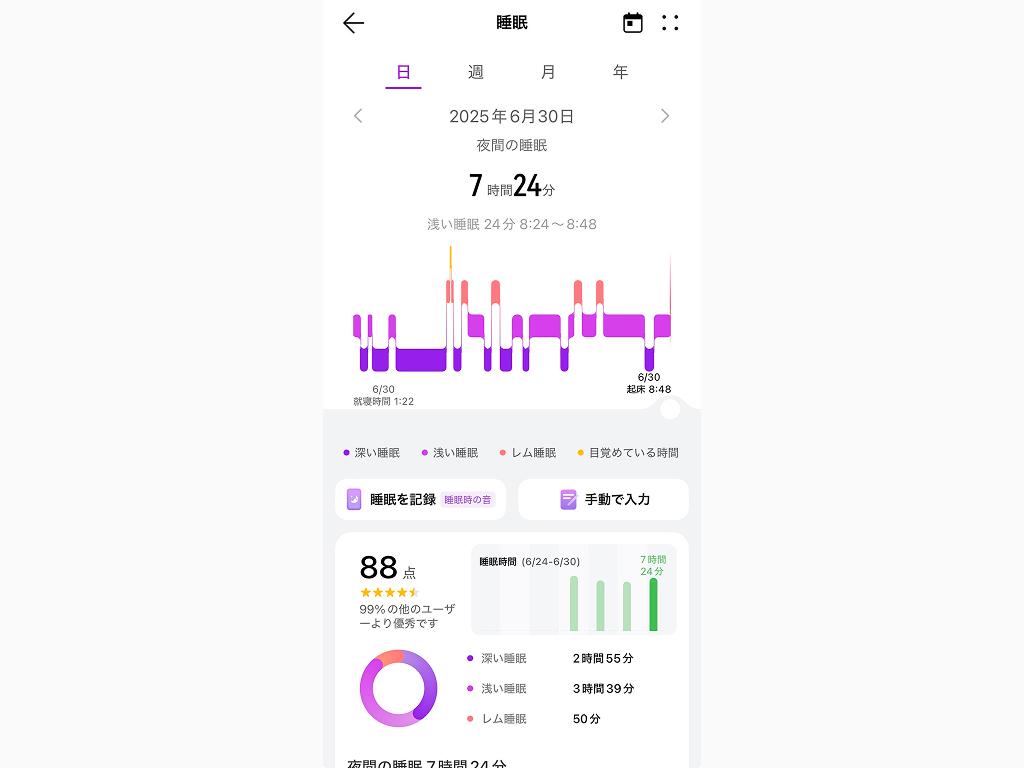Go to the previous day's sleep data

pos(358,116)
